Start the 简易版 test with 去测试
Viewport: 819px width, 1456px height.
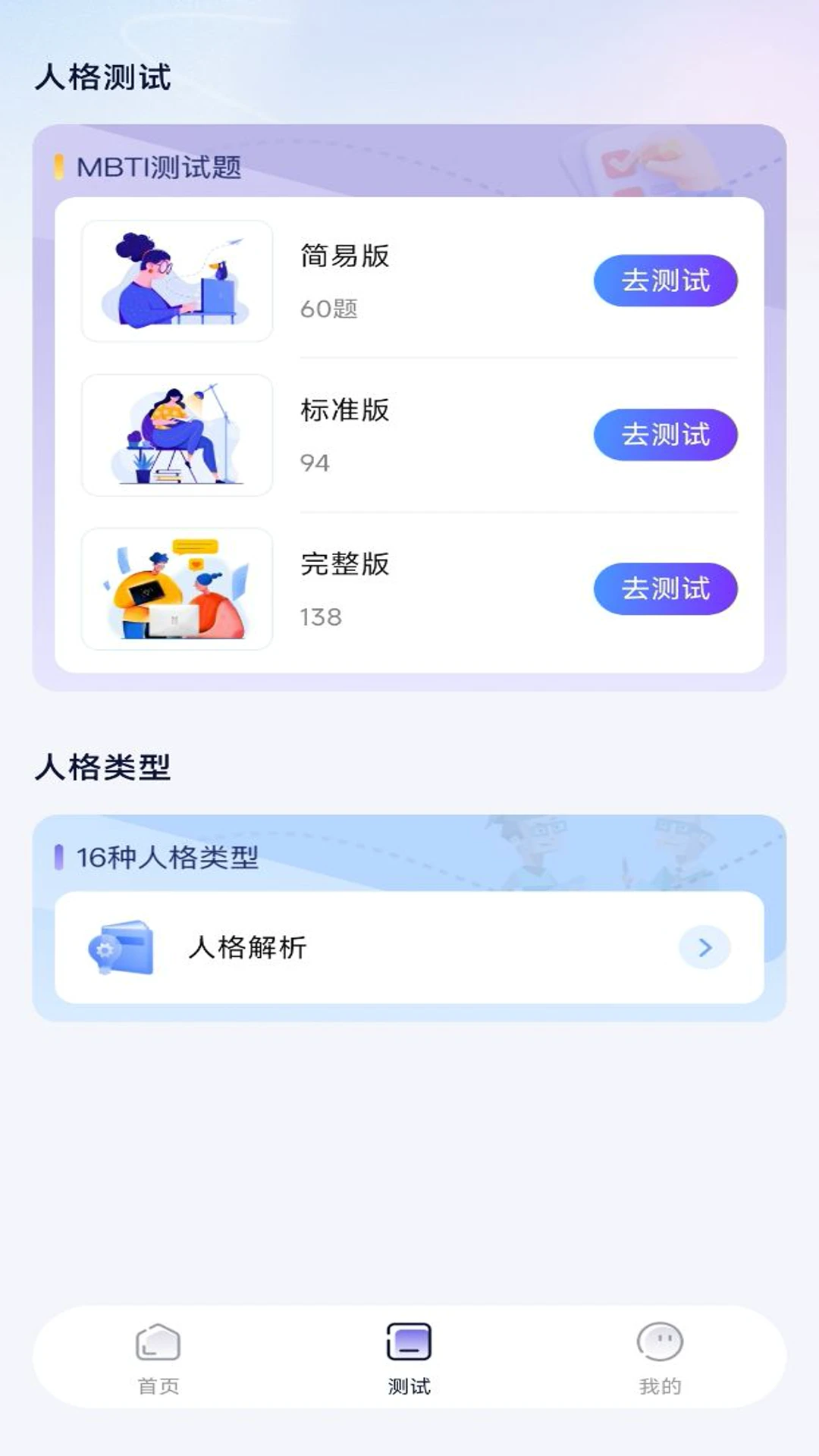click(x=664, y=281)
